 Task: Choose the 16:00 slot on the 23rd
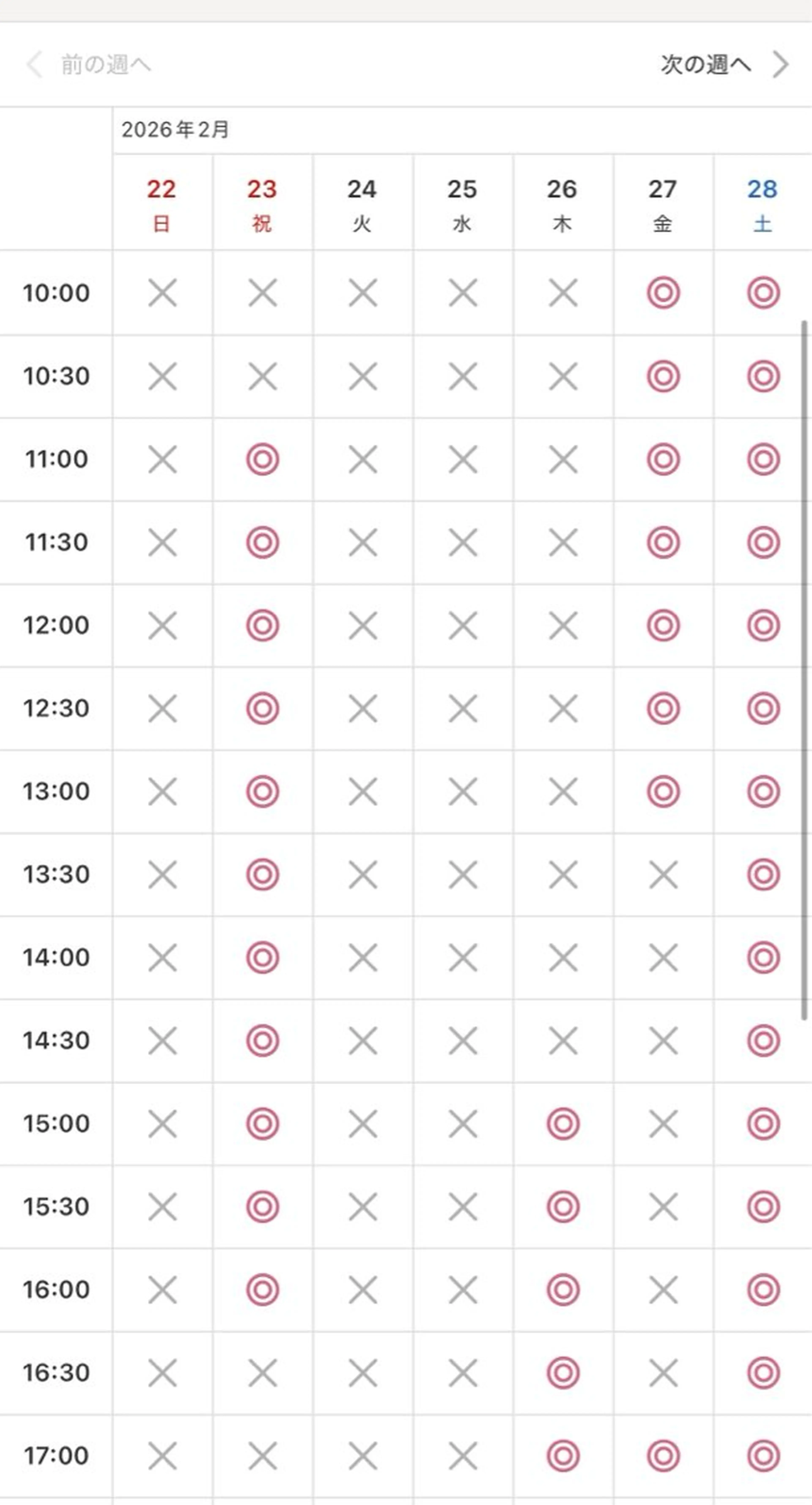point(262,1290)
